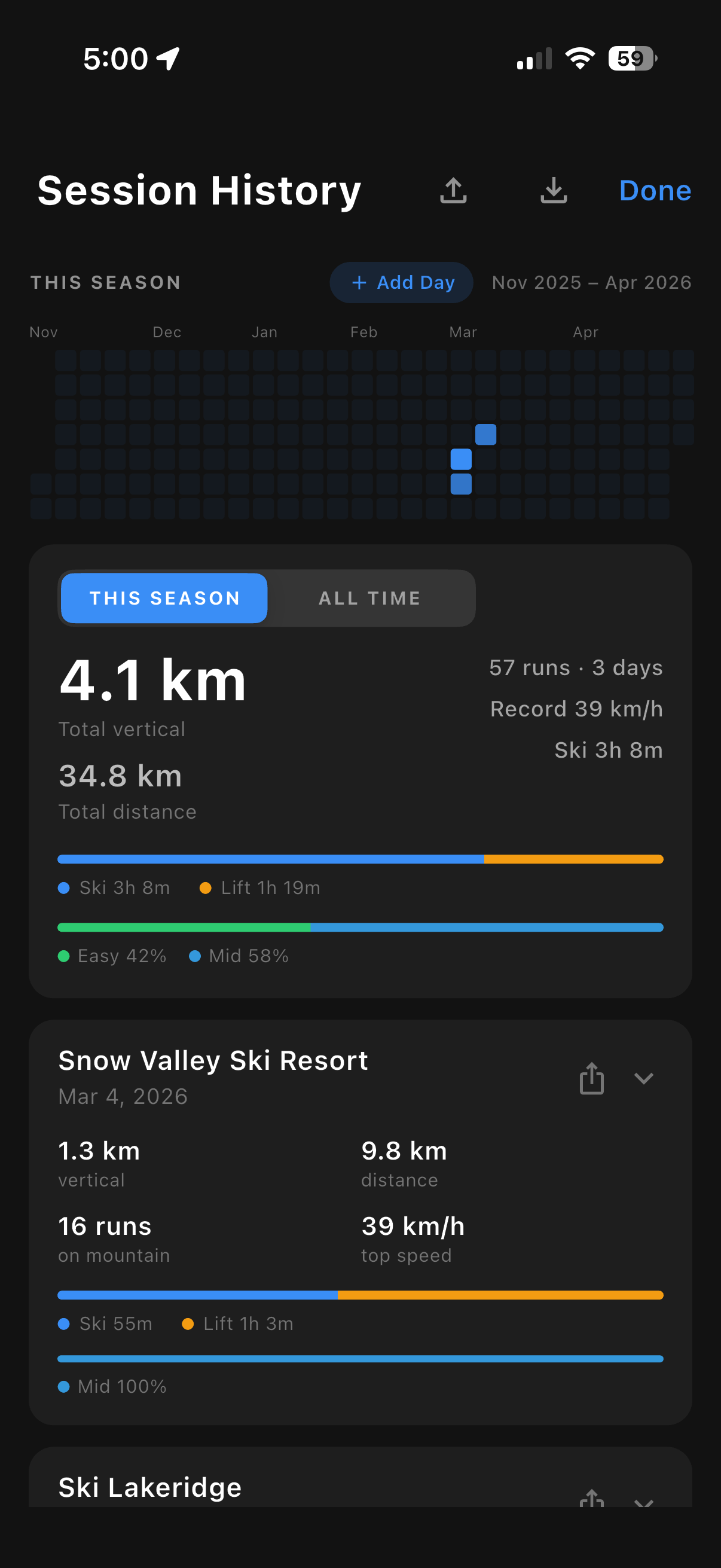721x1568 pixels.
Task: Expand the Ski Lakeridge session details chevron
Action: 643,1503
